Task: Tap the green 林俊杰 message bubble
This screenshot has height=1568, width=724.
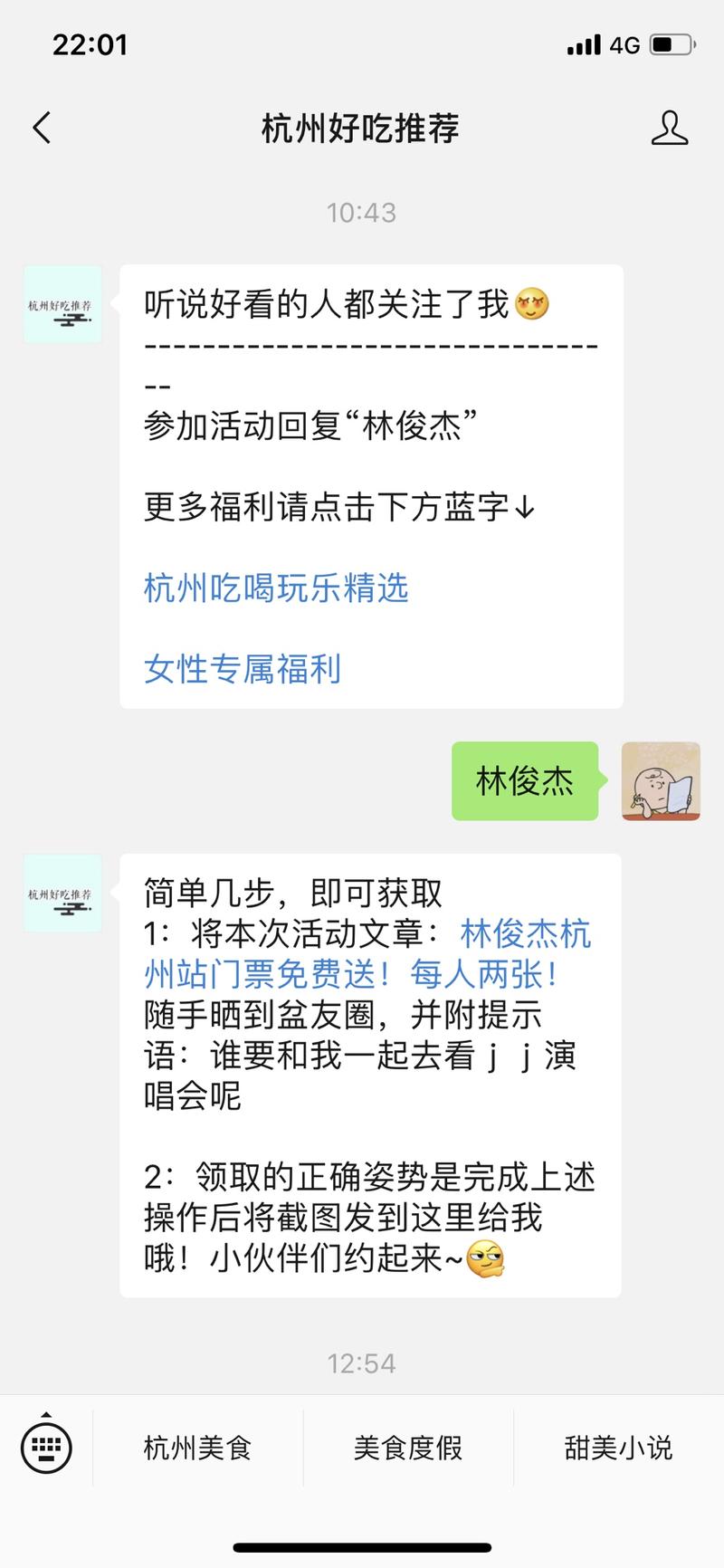Action: pyautogui.click(x=525, y=781)
